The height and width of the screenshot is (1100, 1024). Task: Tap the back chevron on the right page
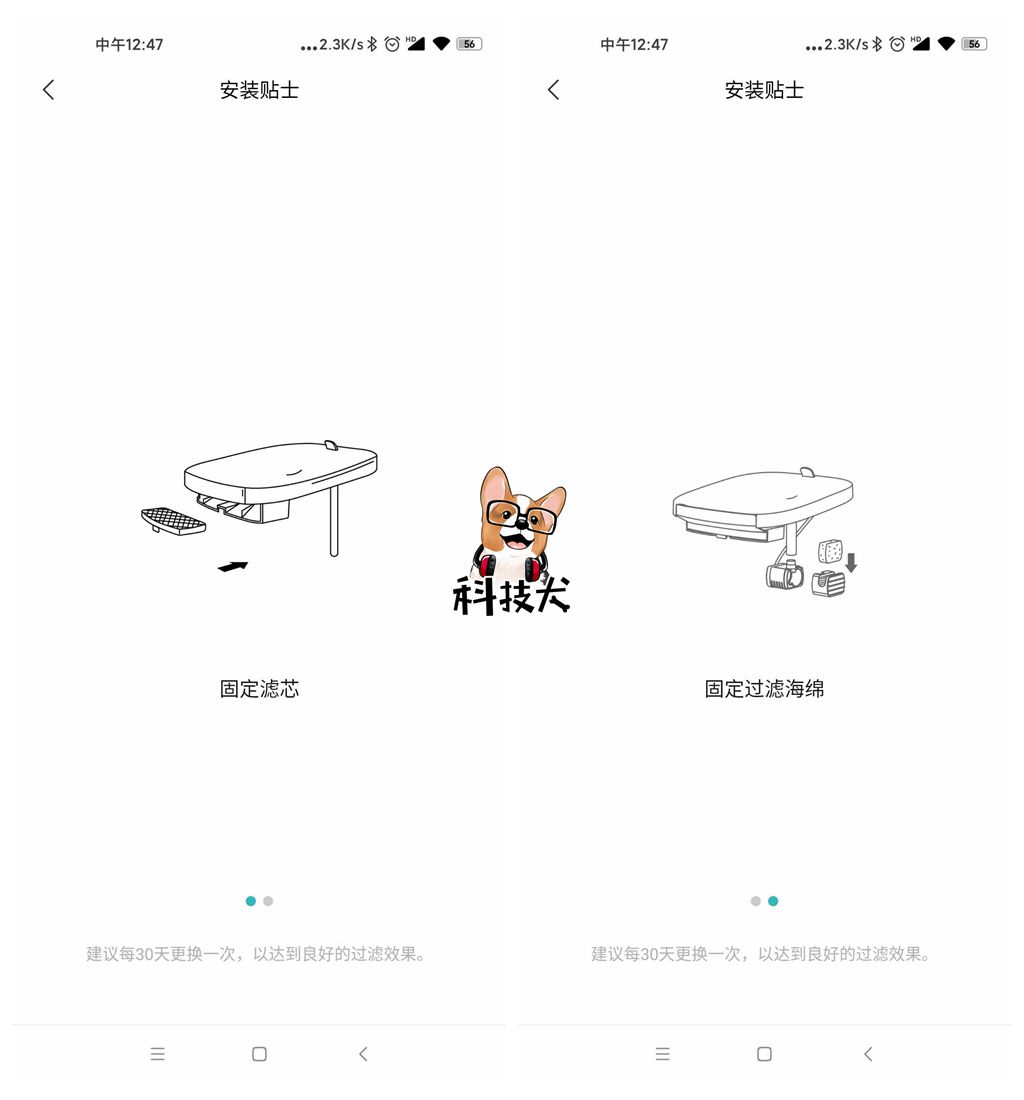[x=553, y=89]
